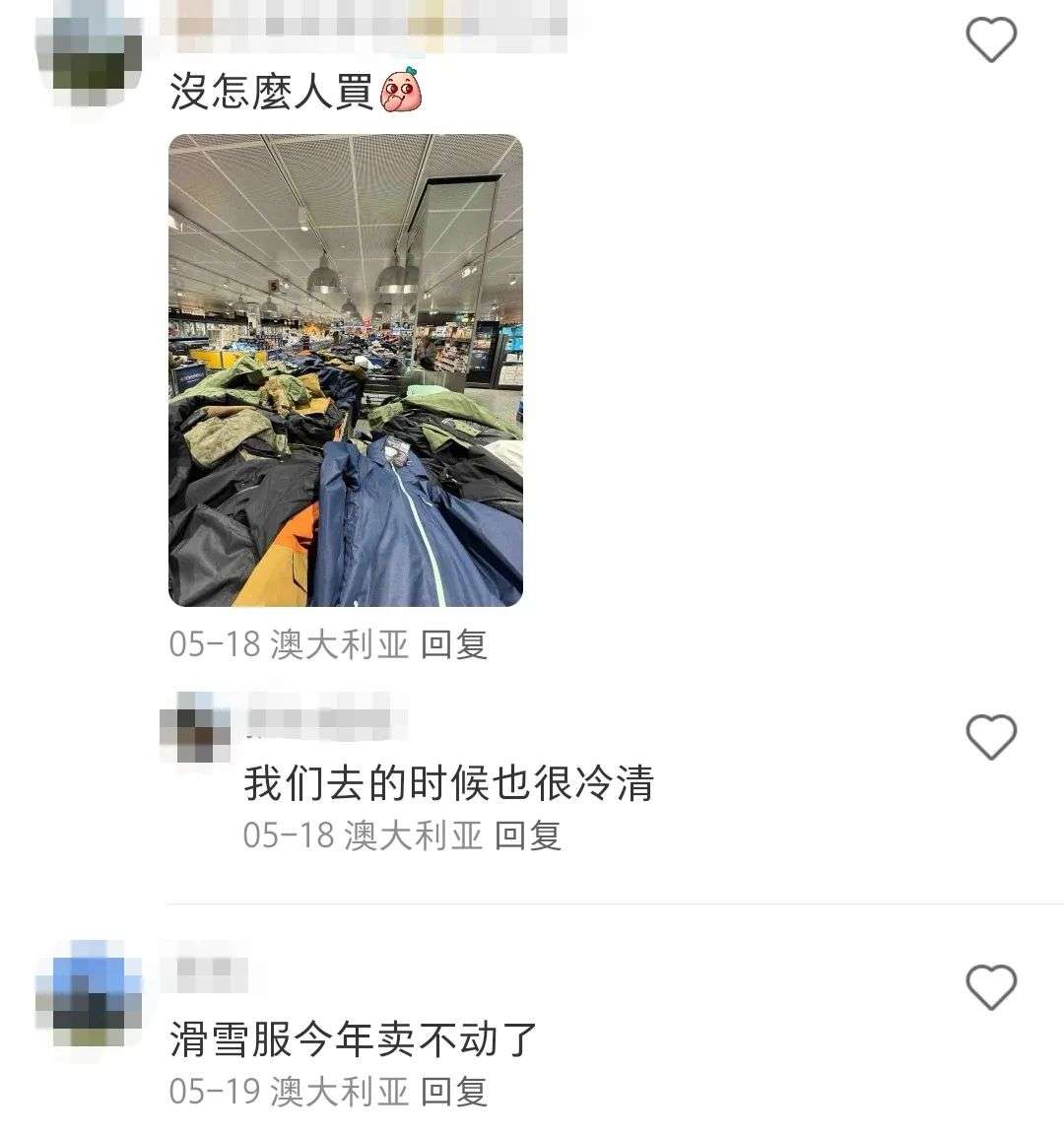View profile of the 滑雪服今年卖不动了 commenter
The height and width of the screenshot is (1136, 1064).
click(89, 995)
